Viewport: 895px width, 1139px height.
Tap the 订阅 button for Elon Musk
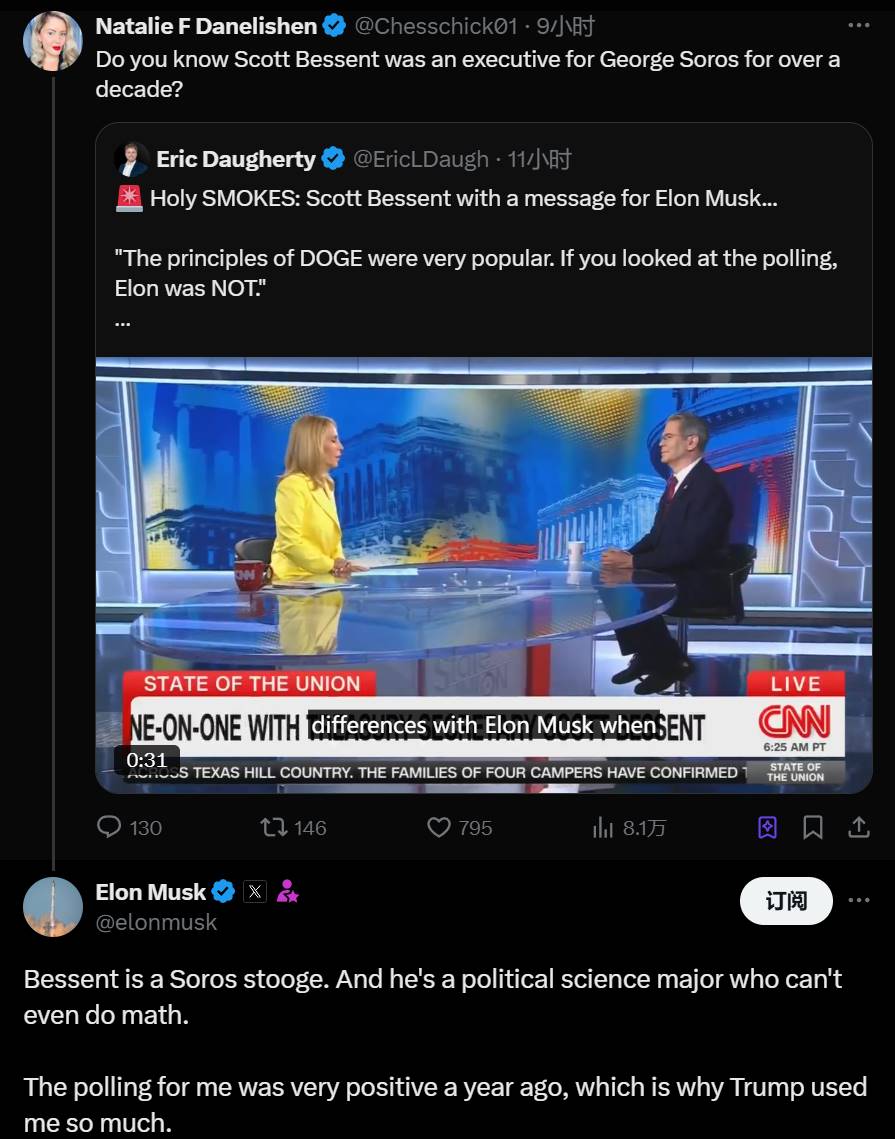point(786,900)
